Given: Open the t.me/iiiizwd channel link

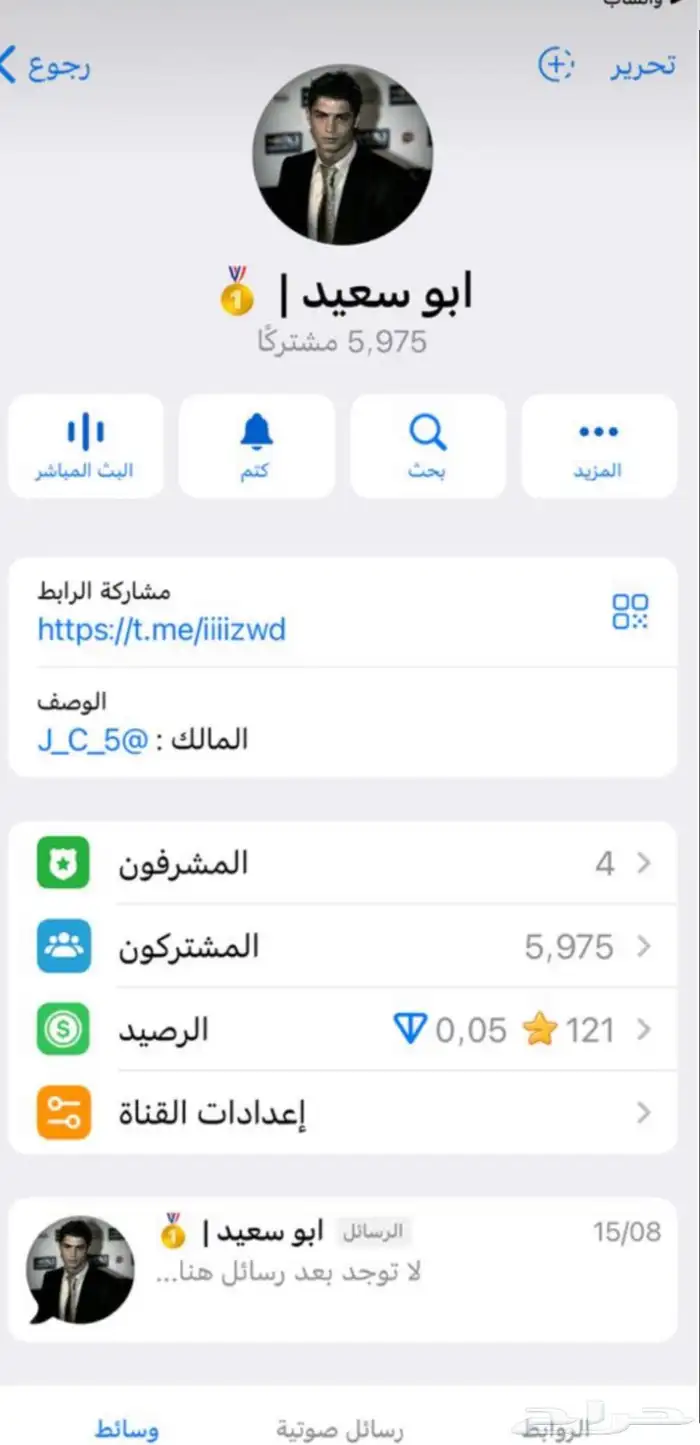Looking at the screenshot, I should tap(162, 630).
